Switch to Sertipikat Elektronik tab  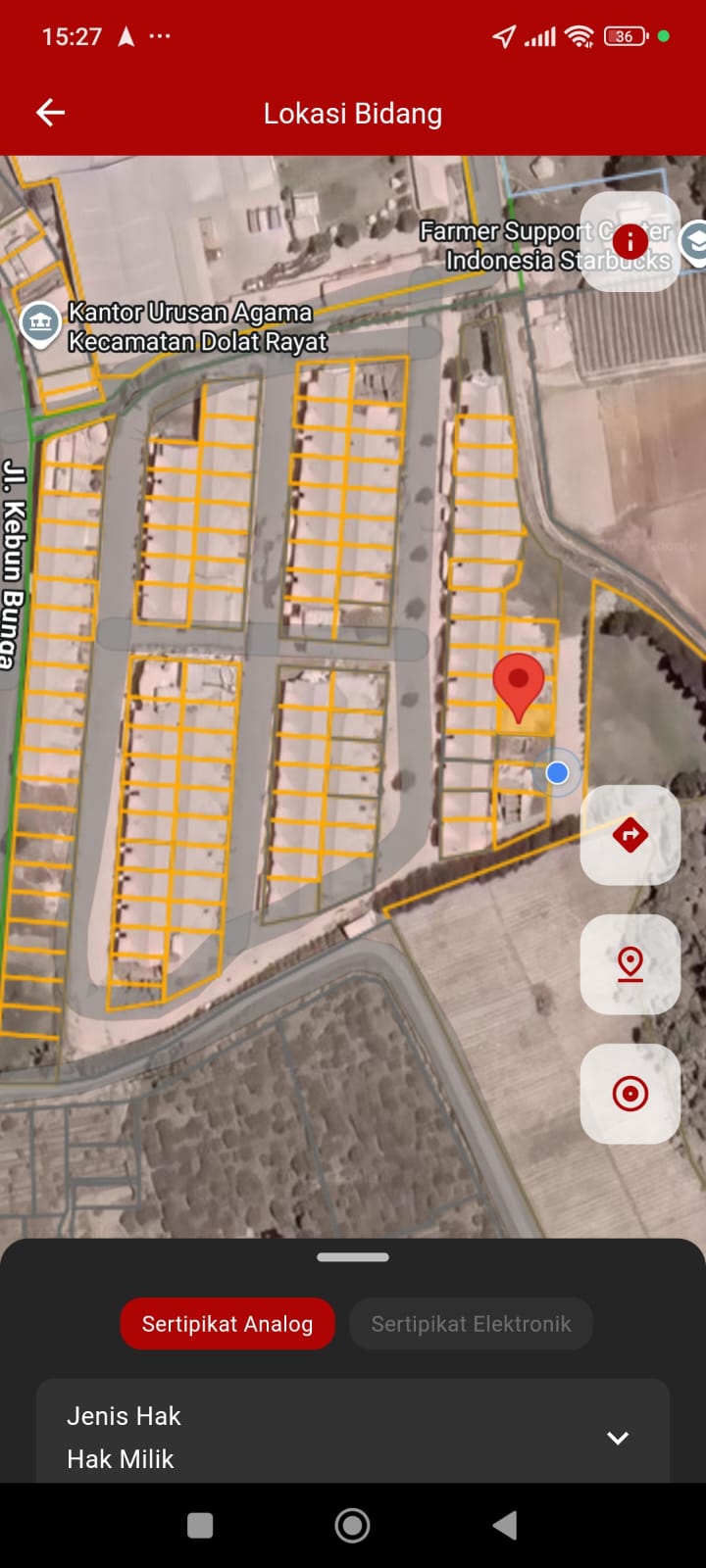(471, 1324)
